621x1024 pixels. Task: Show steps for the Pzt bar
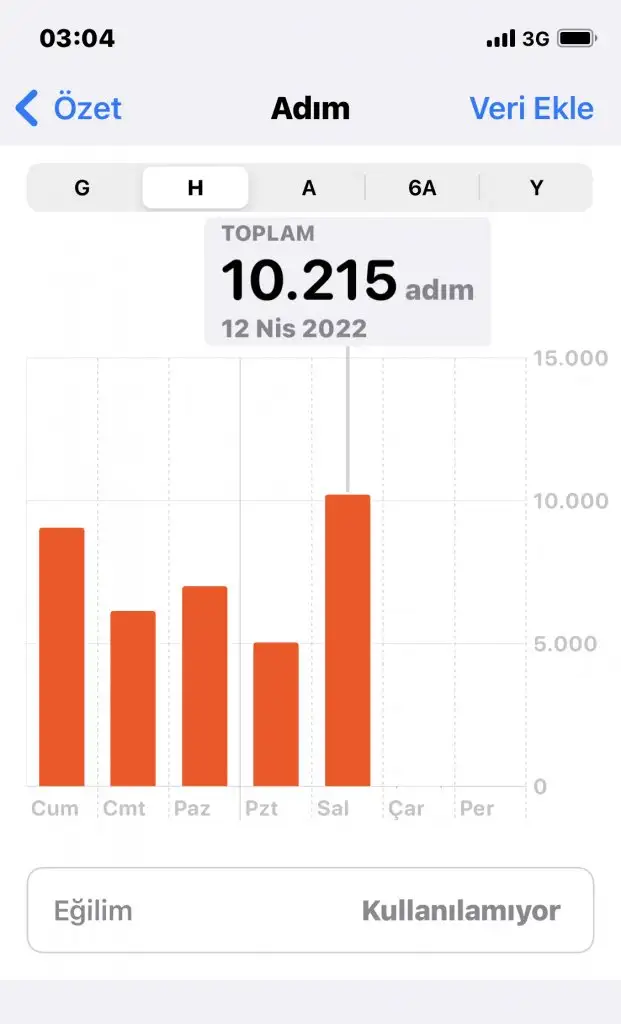[x=276, y=714]
